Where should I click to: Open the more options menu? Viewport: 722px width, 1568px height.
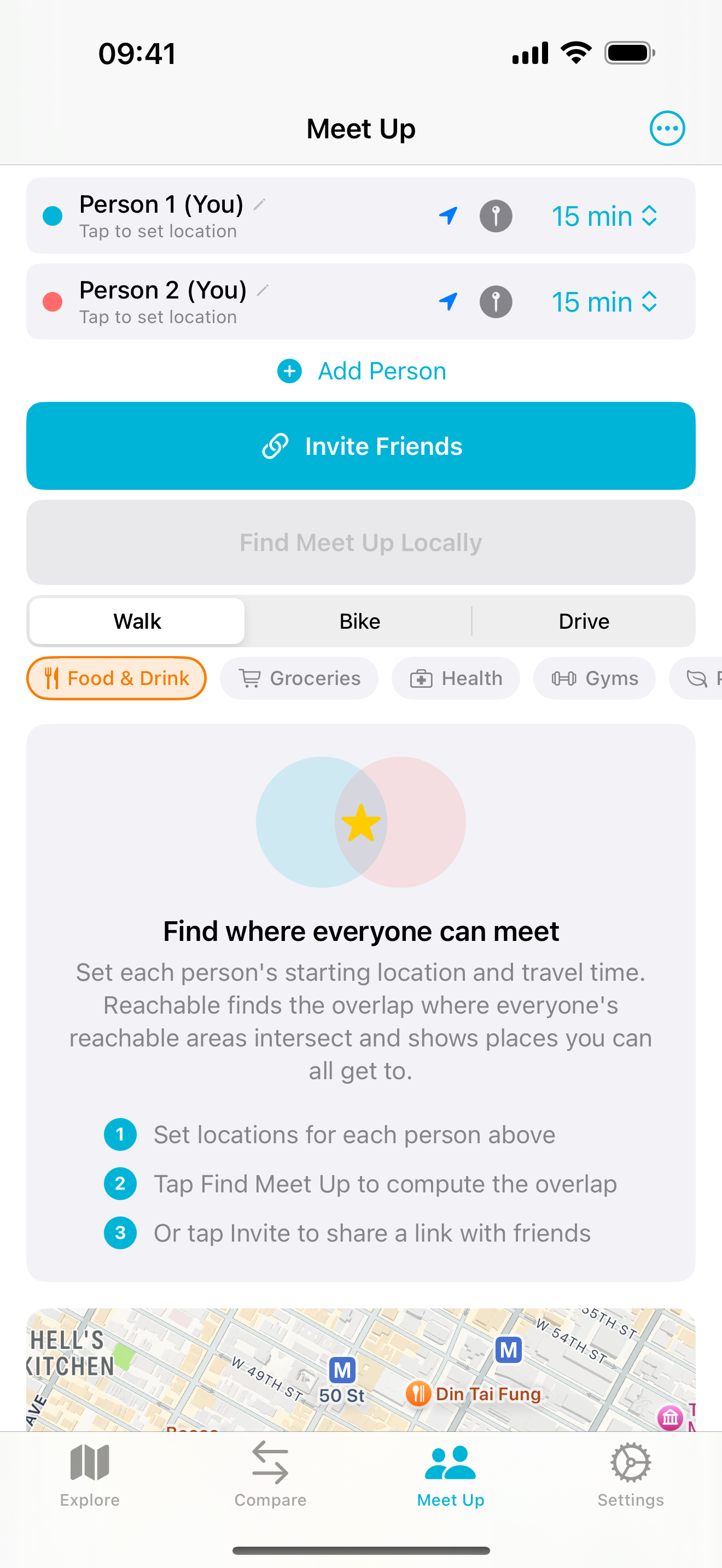point(667,128)
